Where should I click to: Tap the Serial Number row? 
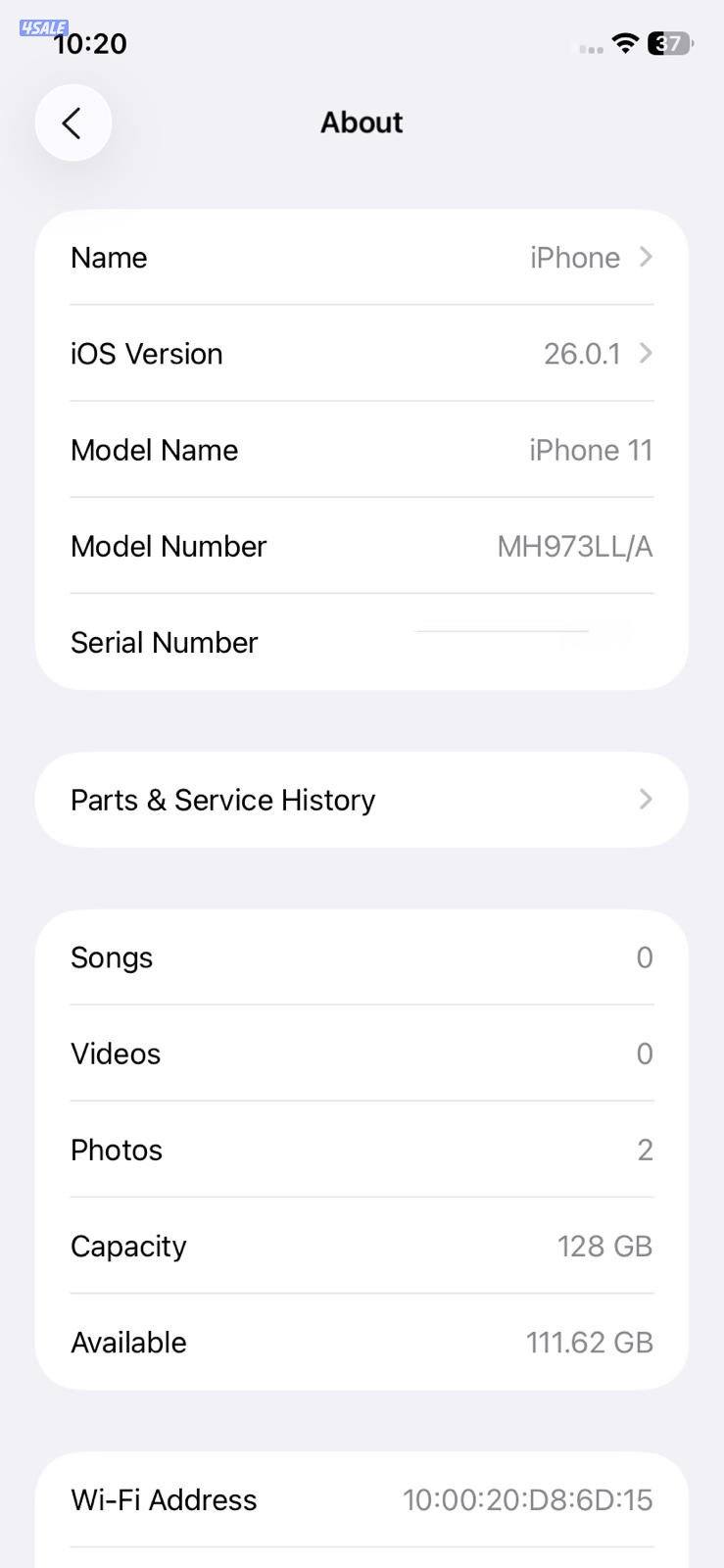tap(362, 642)
